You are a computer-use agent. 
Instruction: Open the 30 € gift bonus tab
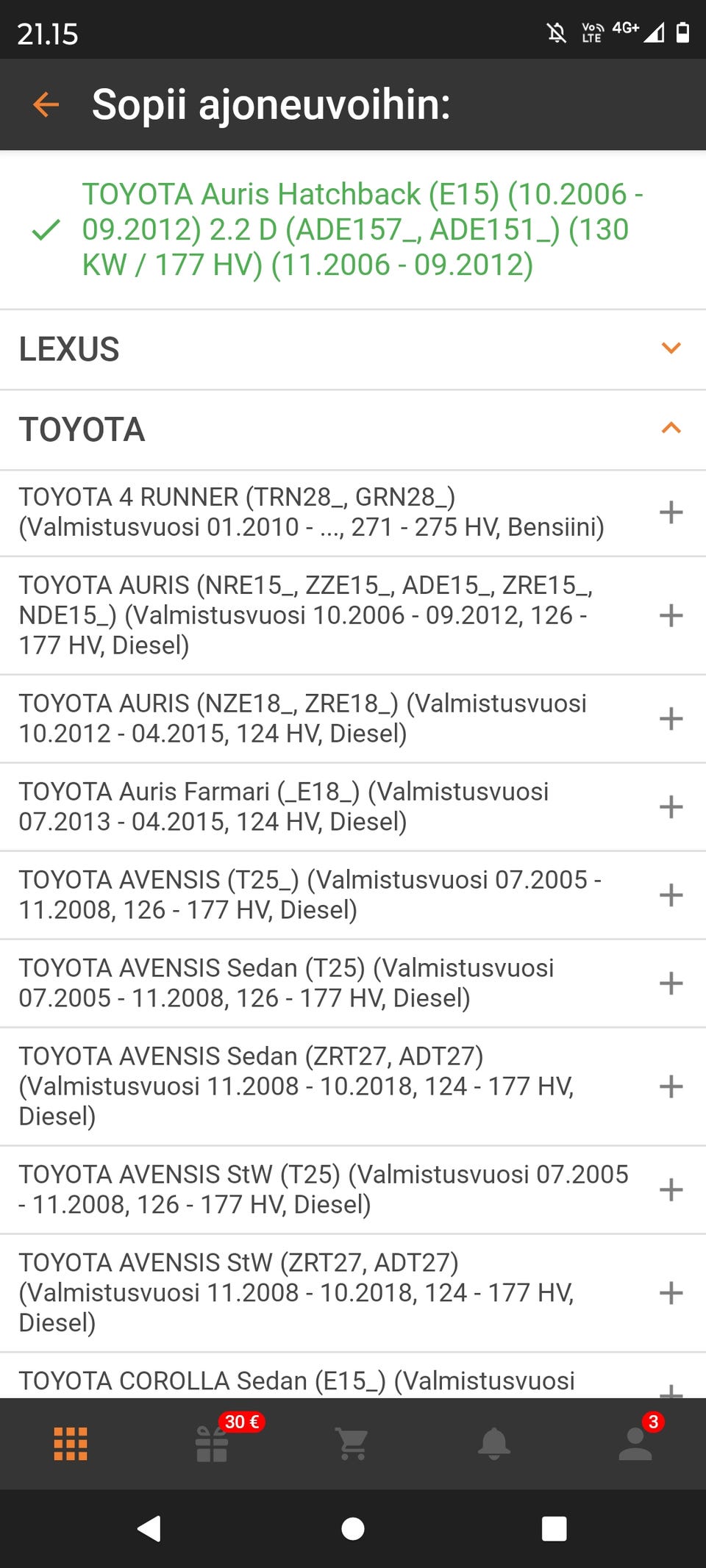(x=212, y=1444)
